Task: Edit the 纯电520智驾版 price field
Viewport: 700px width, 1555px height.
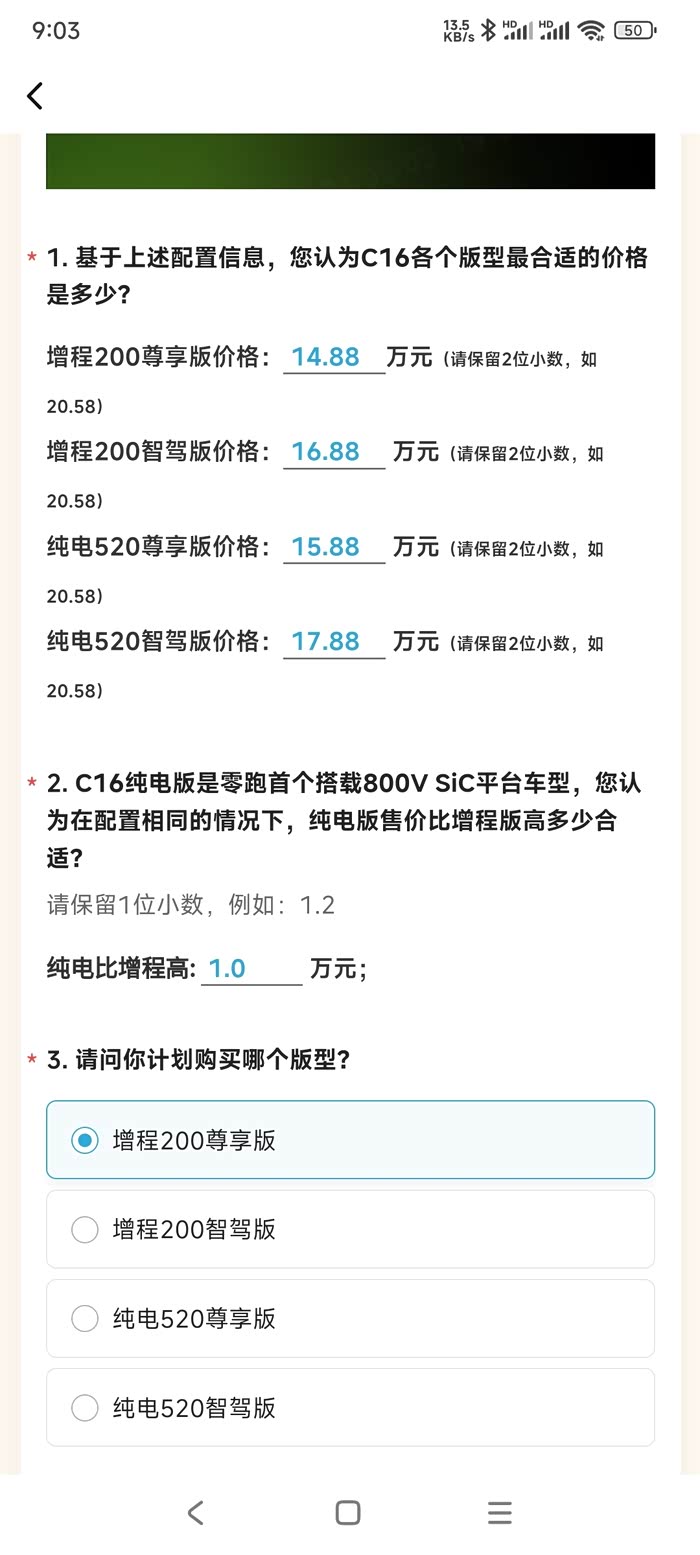Action: (334, 642)
